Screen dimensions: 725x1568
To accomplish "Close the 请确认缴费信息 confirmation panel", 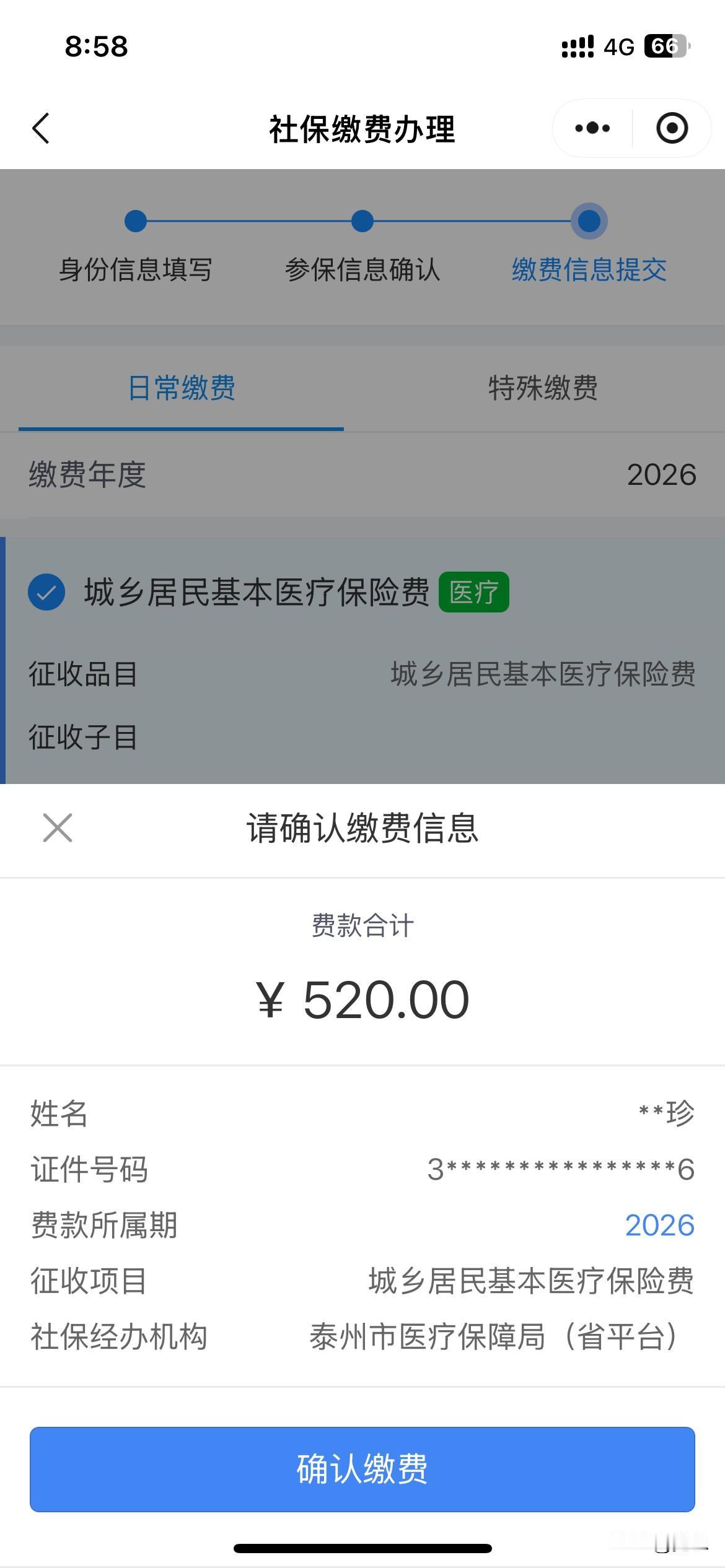I will click(56, 828).
